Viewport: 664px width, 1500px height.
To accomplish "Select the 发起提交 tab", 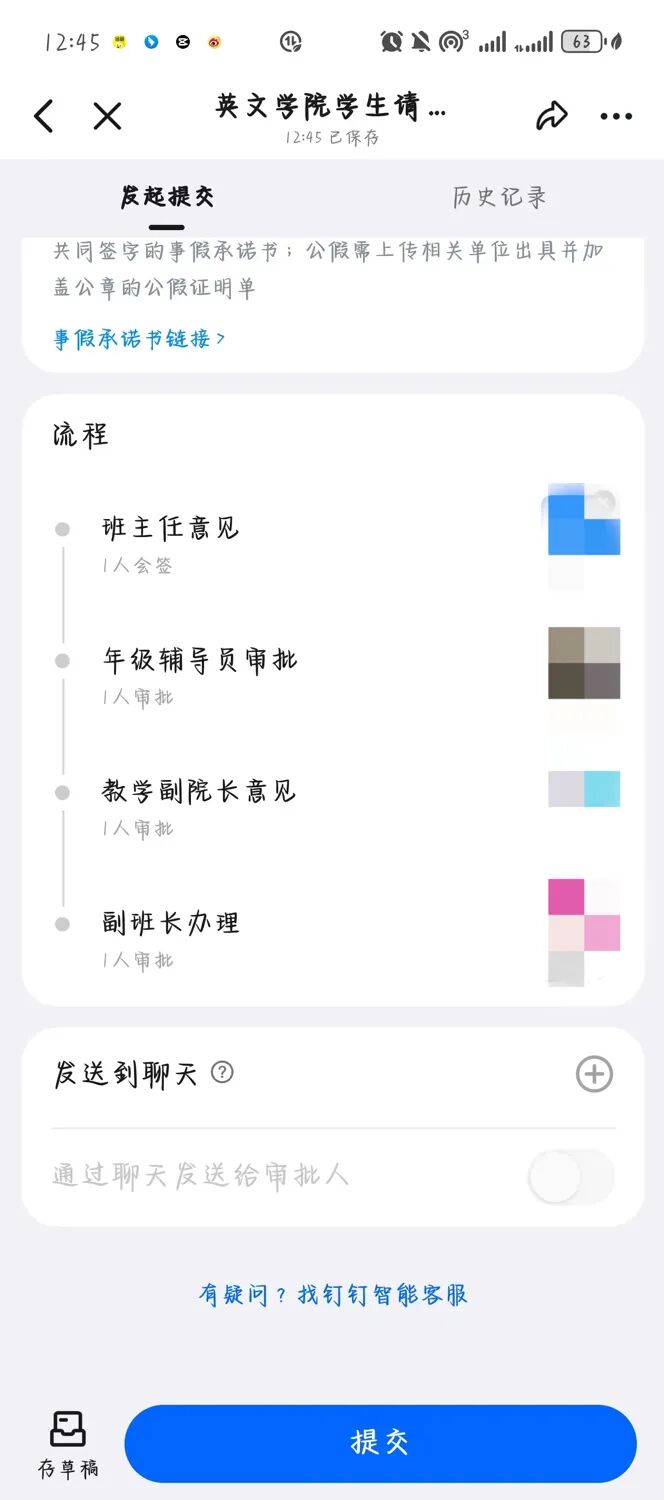I will 167,197.
